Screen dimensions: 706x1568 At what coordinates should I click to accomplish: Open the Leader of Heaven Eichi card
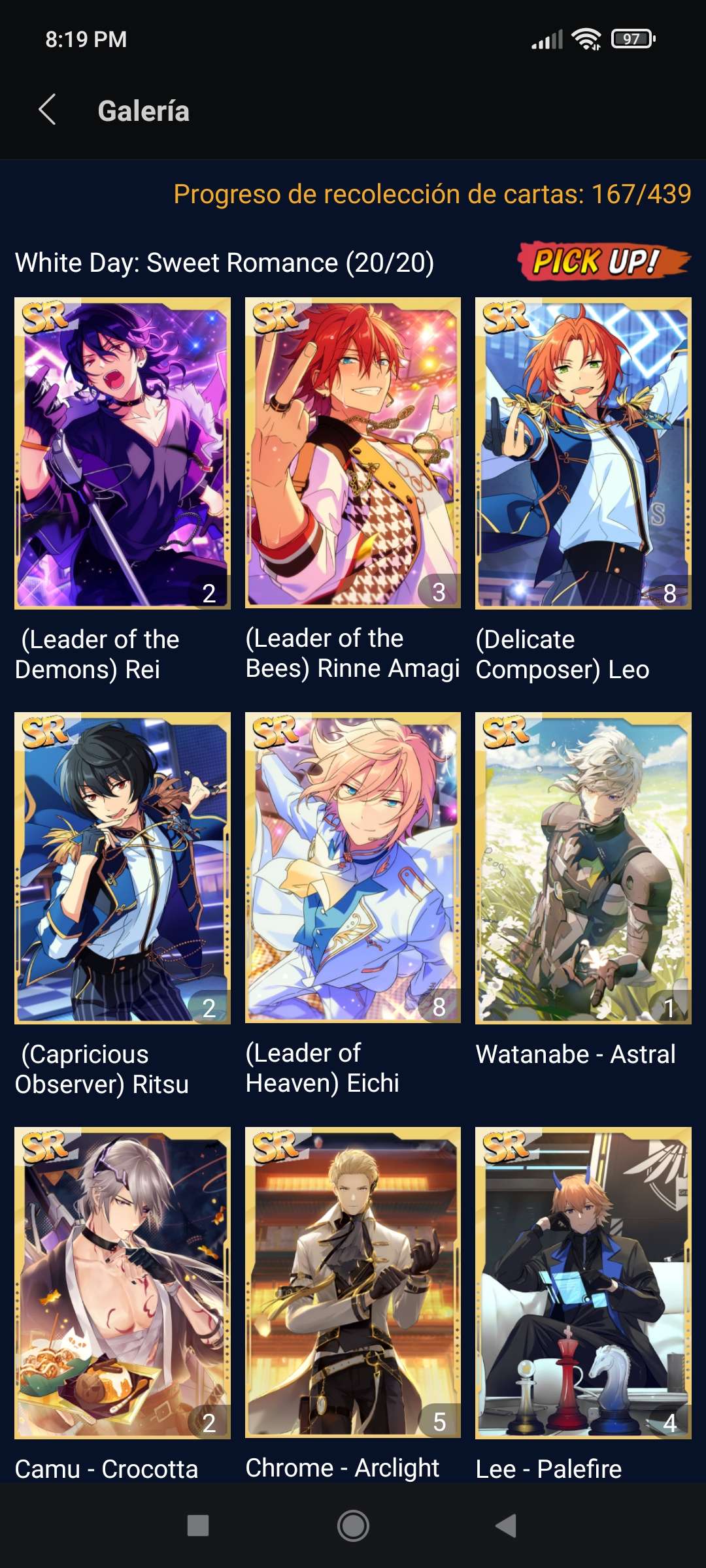click(x=352, y=868)
